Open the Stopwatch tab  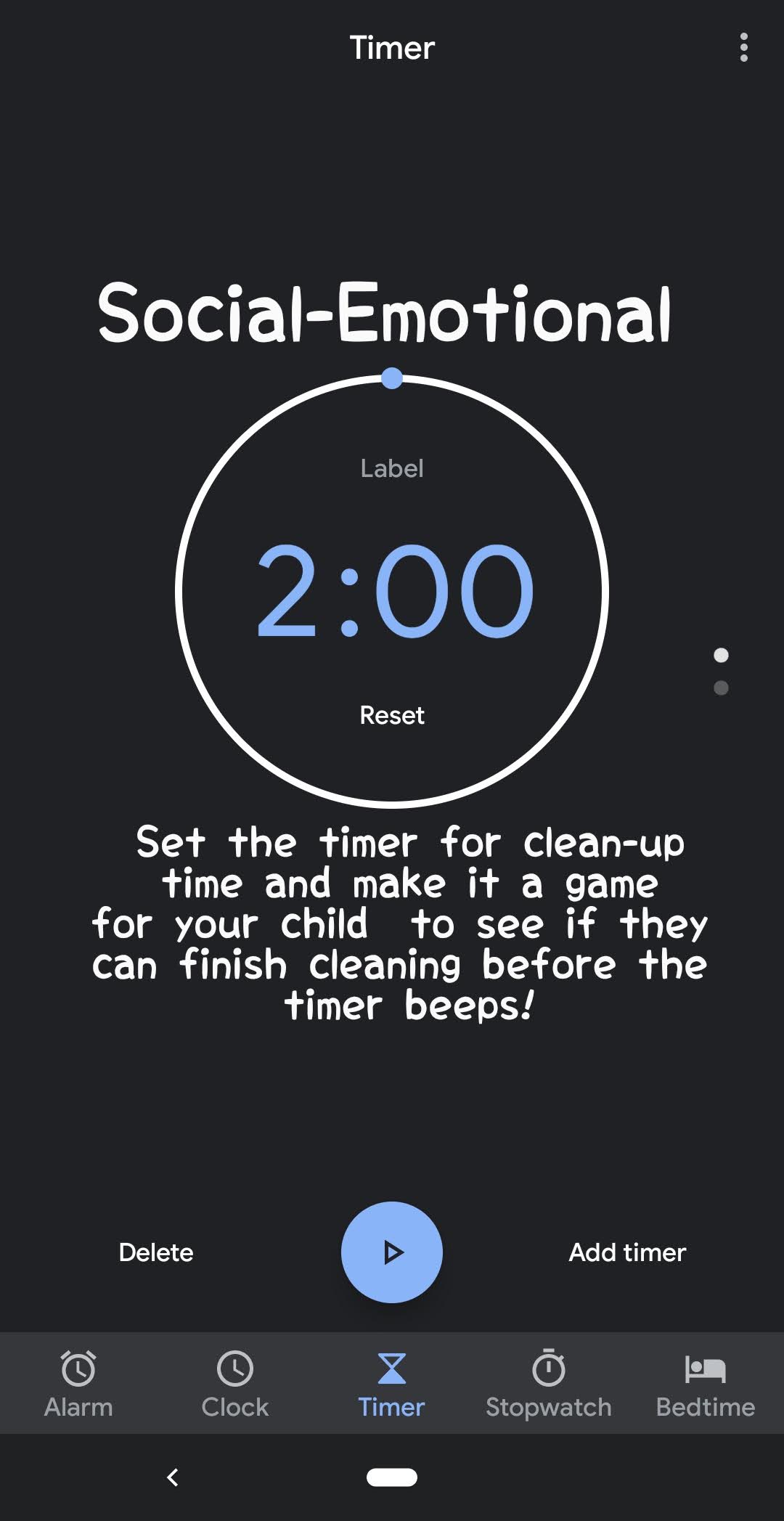point(549,1384)
